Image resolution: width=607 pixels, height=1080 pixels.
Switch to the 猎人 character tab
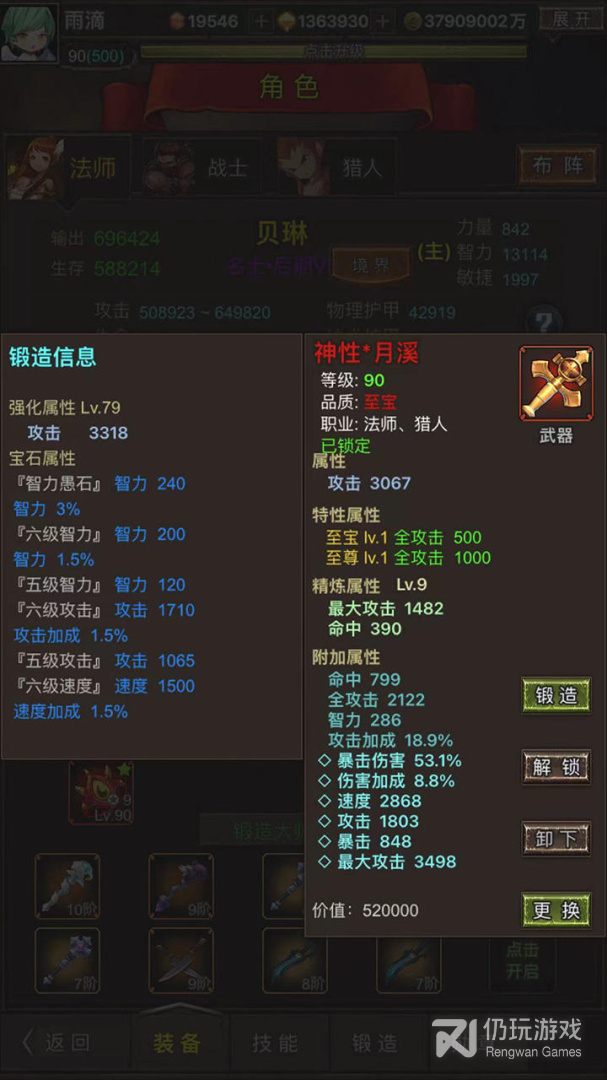336,167
